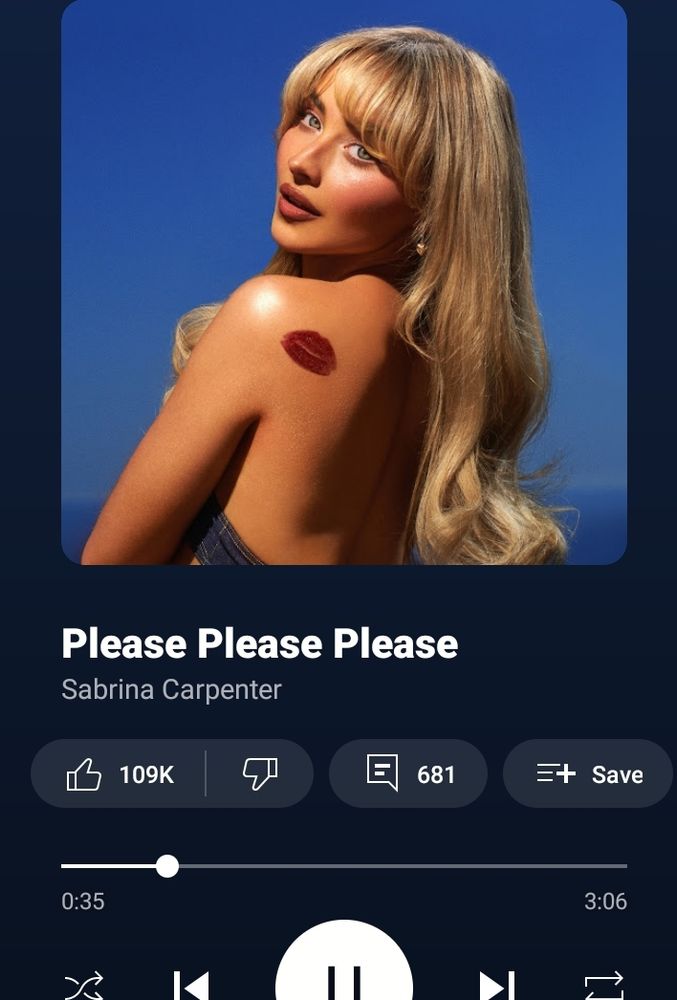Dislike the current song

coord(260,774)
